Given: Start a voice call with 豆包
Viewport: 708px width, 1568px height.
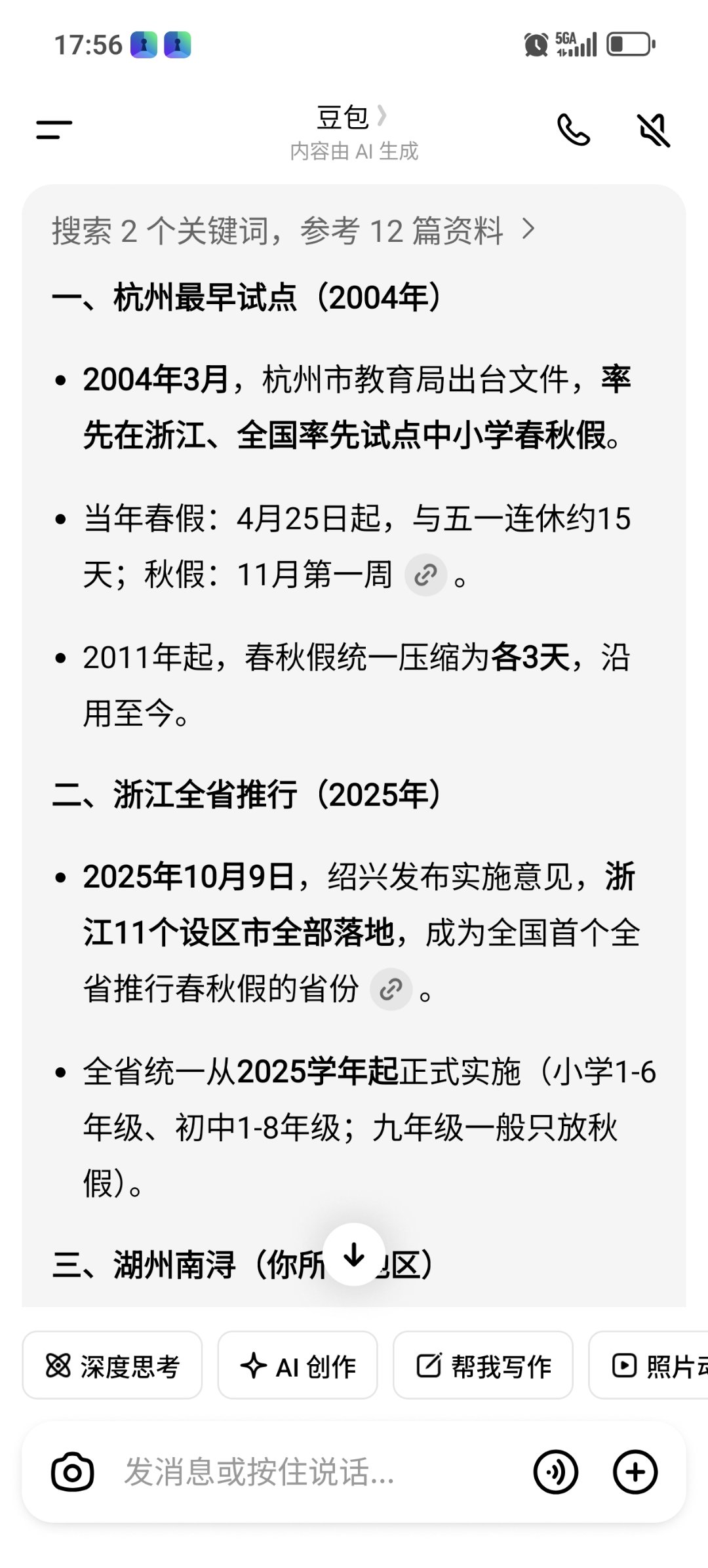Looking at the screenshot, I should point(573,130).
